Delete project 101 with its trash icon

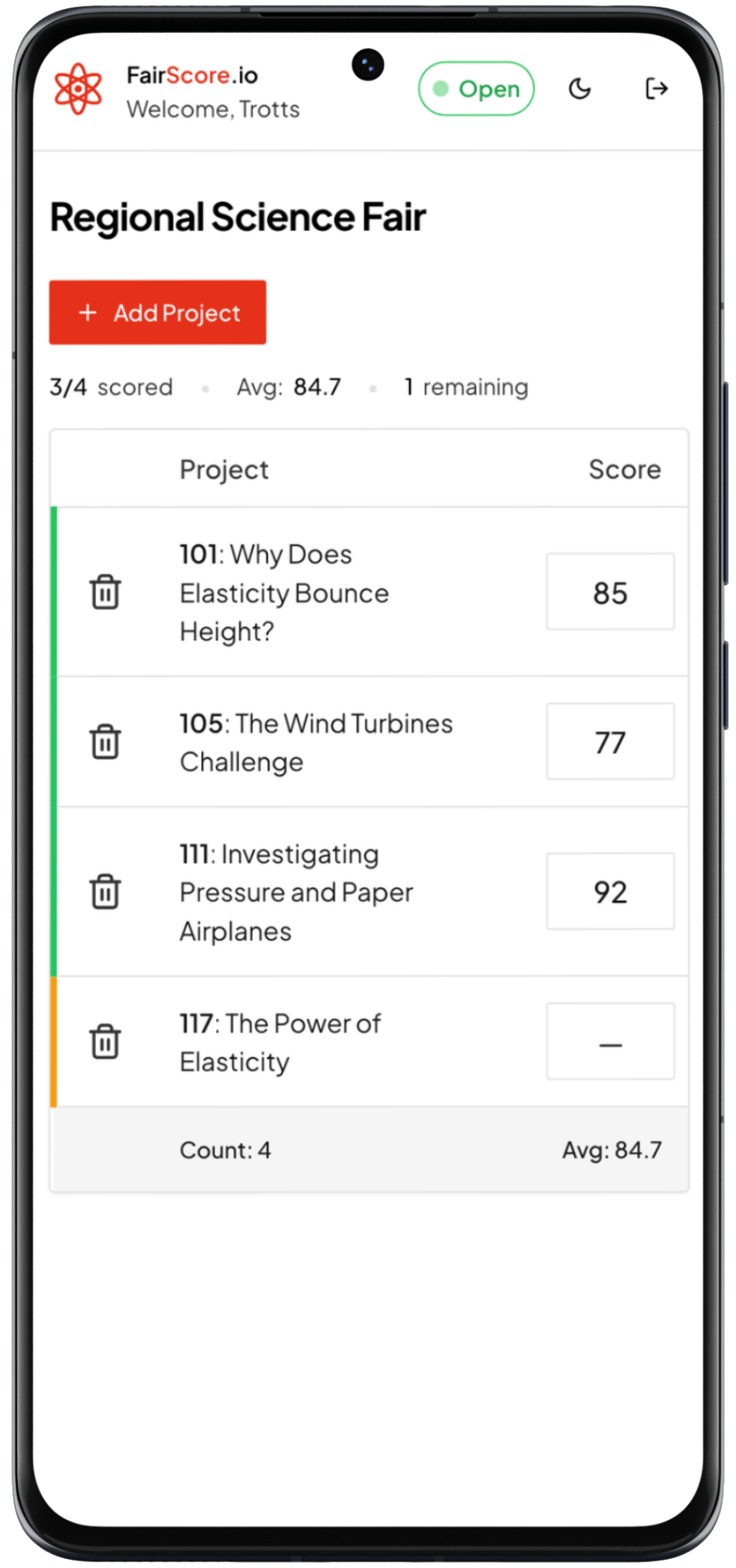104,592
